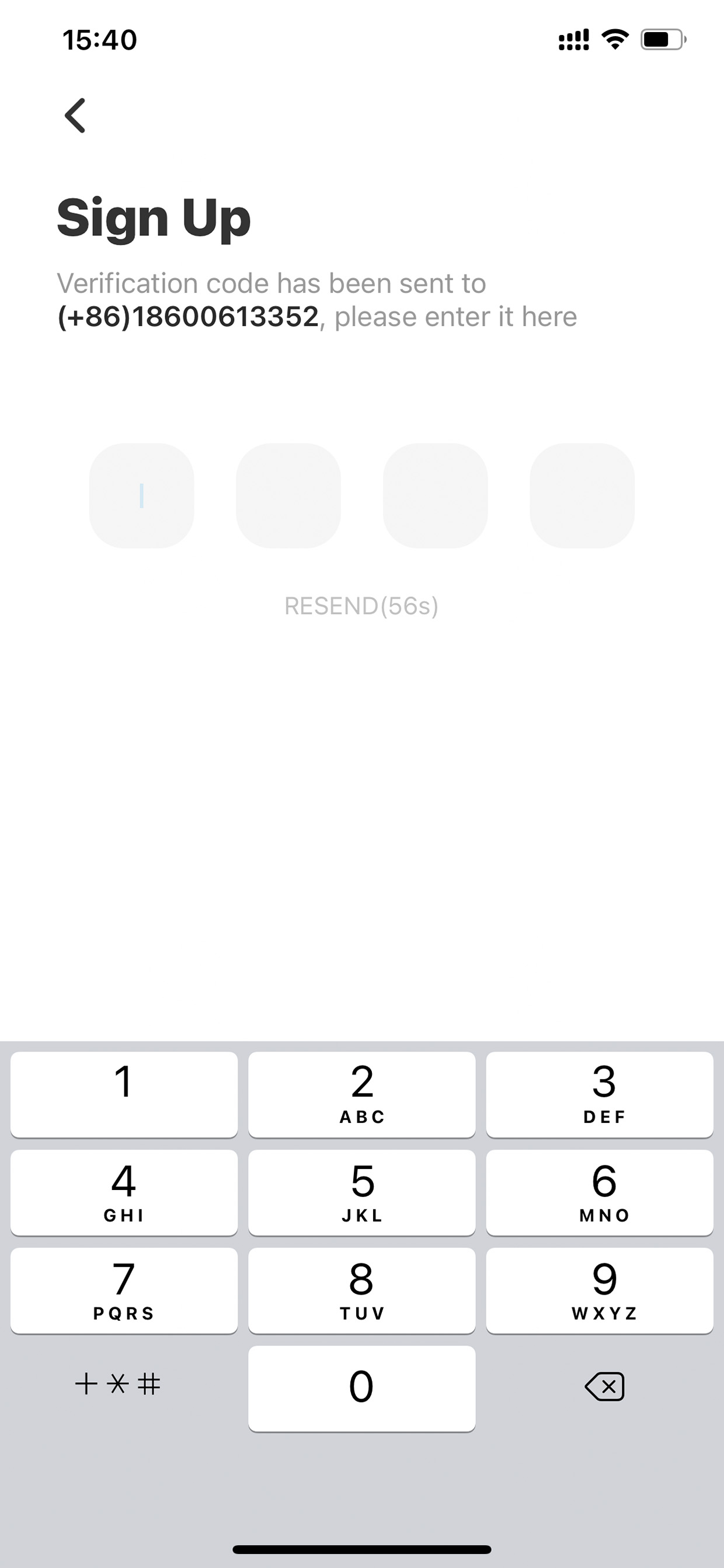724x1568 pixels.
Task: Tap the RESEND code link
Action: click(x=361, y=606)
